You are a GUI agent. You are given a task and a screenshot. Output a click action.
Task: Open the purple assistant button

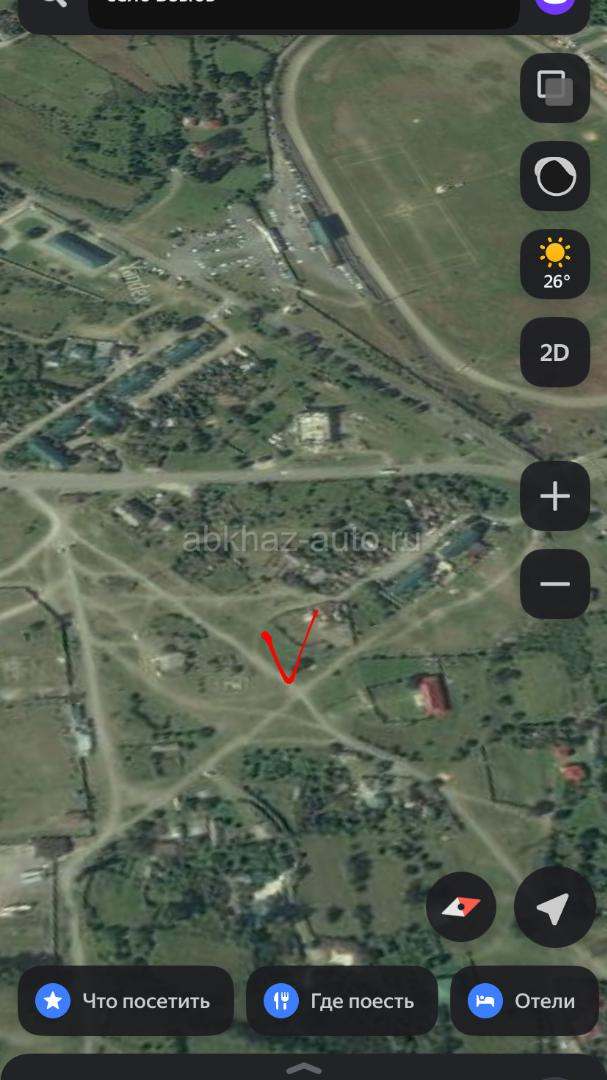[x=555, y=6]
